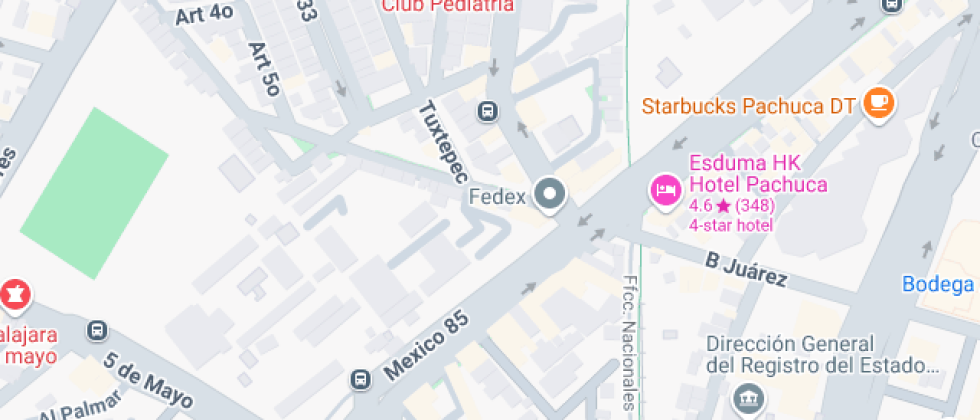This screenshot has height=420, width=980.
Task: Tap the Bodega place label
Action: [x=938, y=284]
